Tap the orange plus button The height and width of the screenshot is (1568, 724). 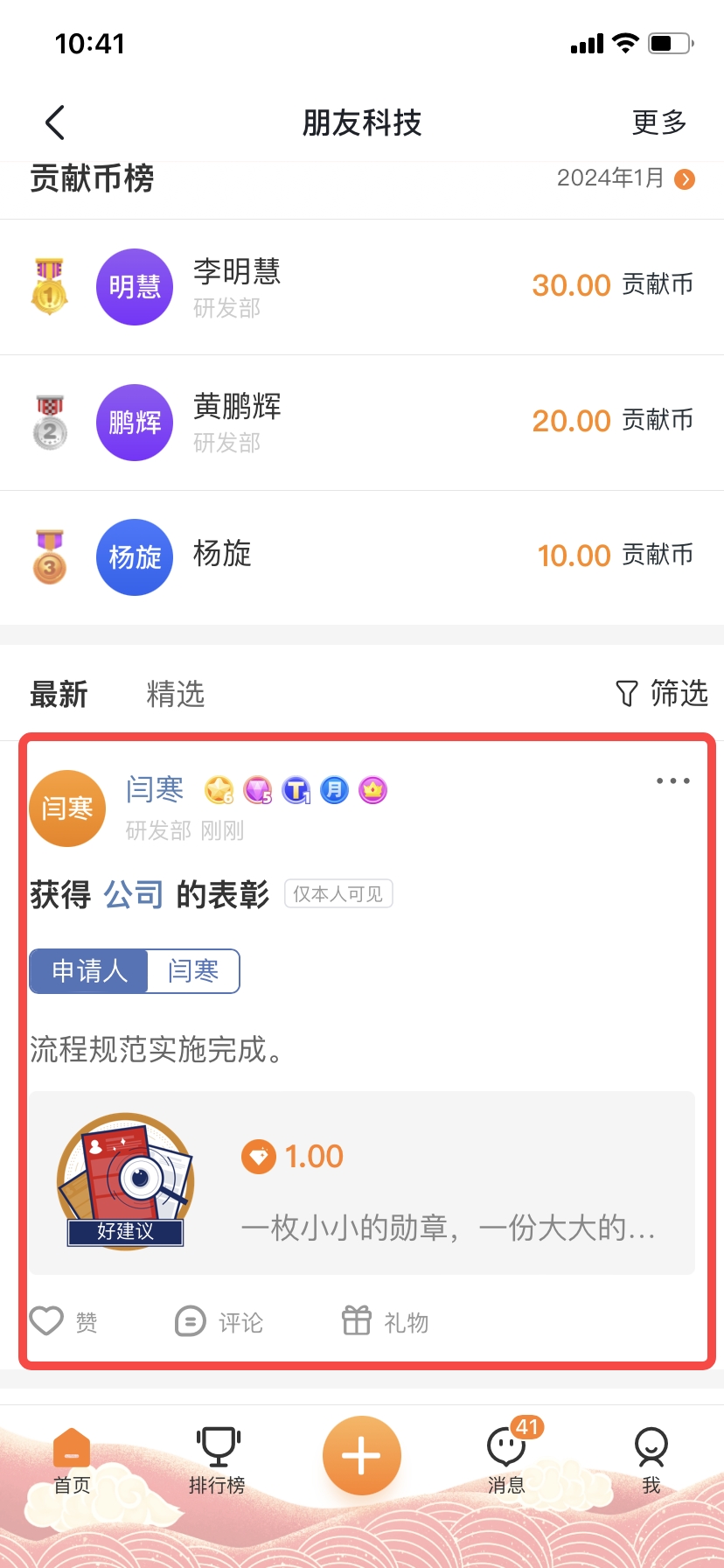tap(361, 1456)
